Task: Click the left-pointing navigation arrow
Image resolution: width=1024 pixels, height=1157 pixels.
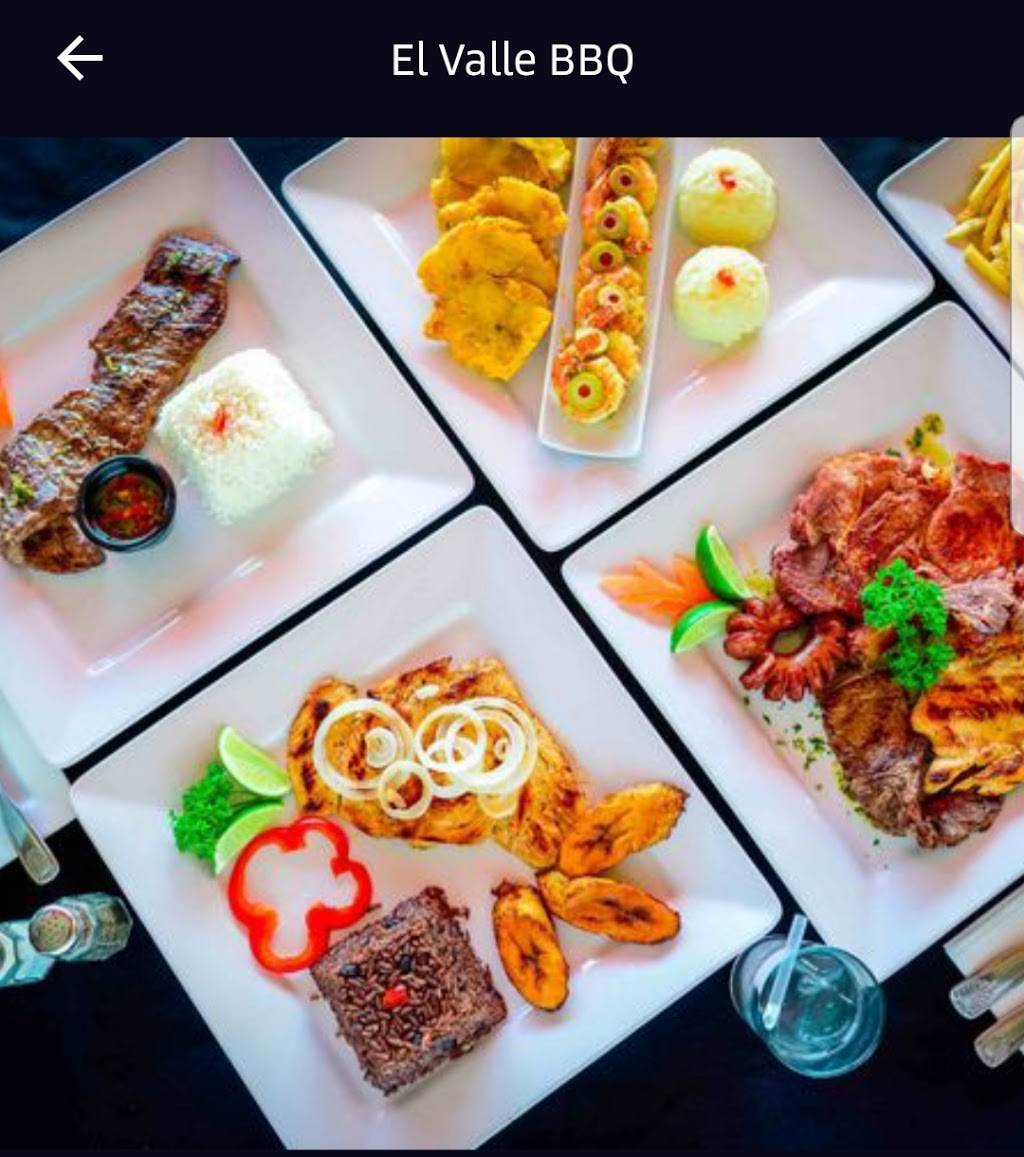Action: click(x=78, y=58)
